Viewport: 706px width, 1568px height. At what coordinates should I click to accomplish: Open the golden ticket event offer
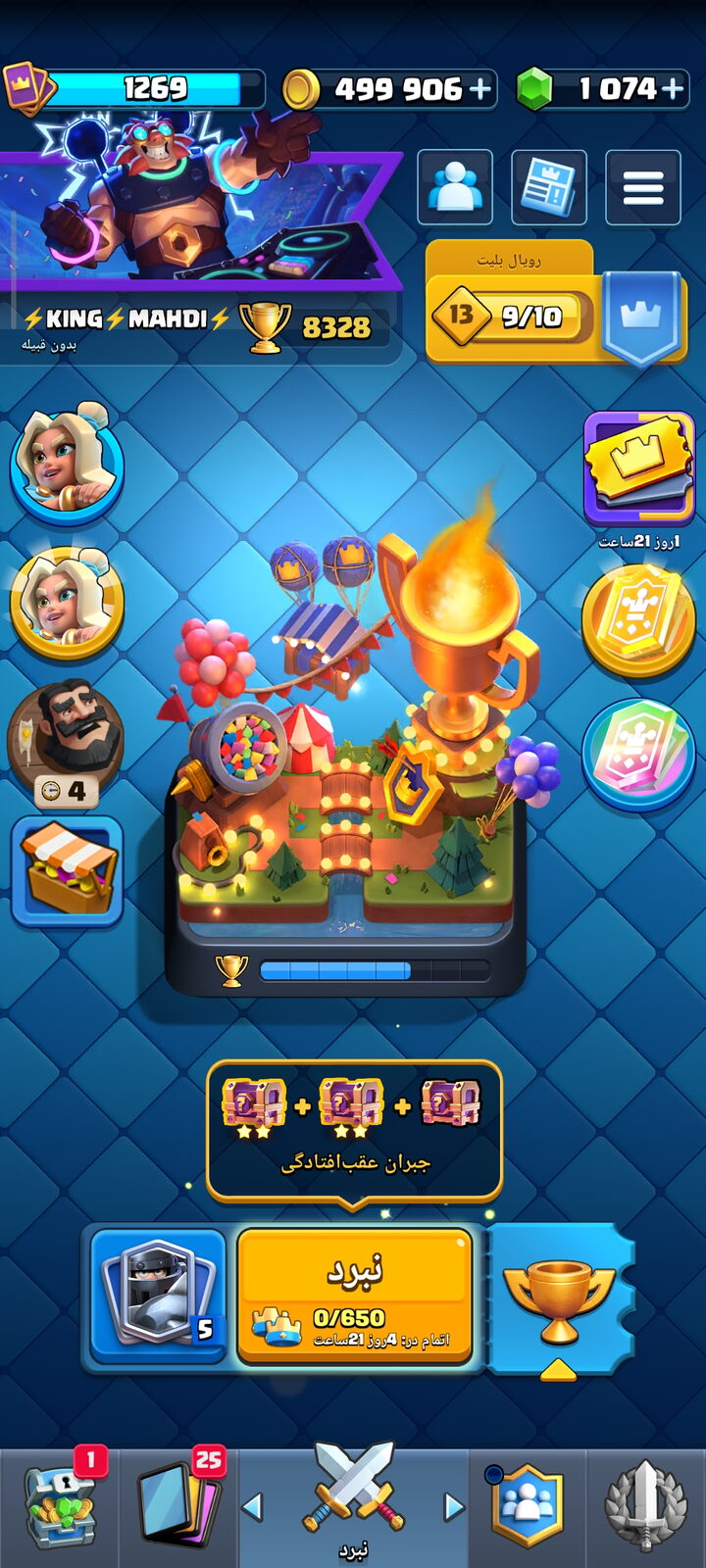click(x=639, y=470)
